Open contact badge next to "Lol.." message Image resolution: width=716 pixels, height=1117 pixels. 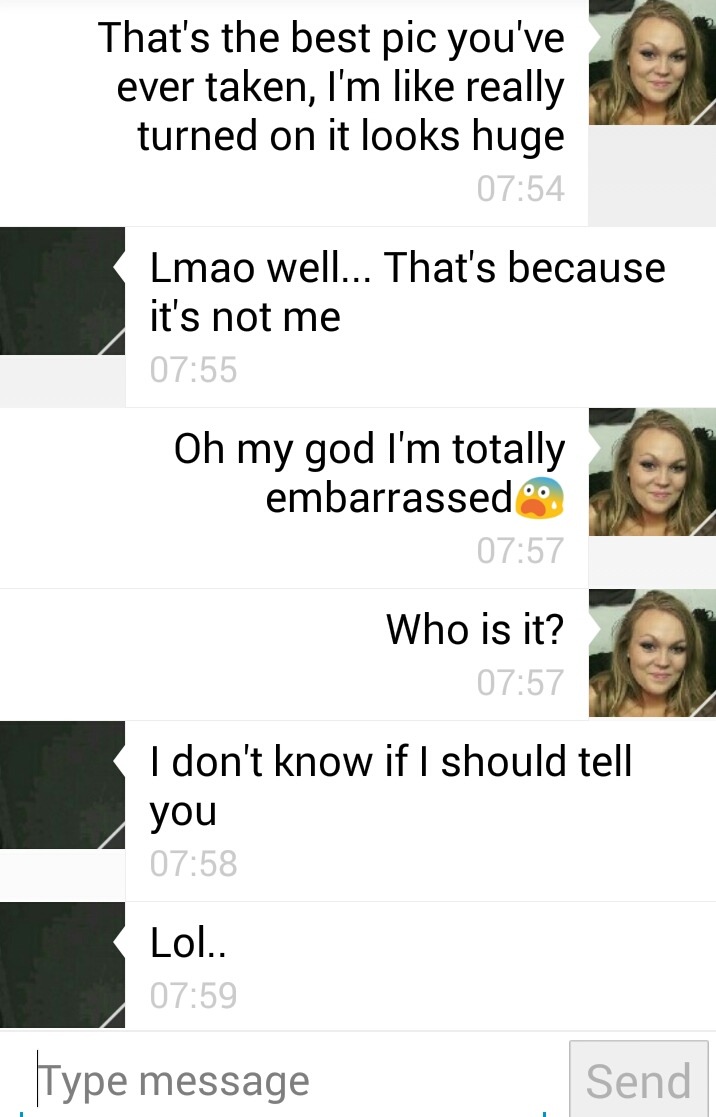tap(62, 965)
